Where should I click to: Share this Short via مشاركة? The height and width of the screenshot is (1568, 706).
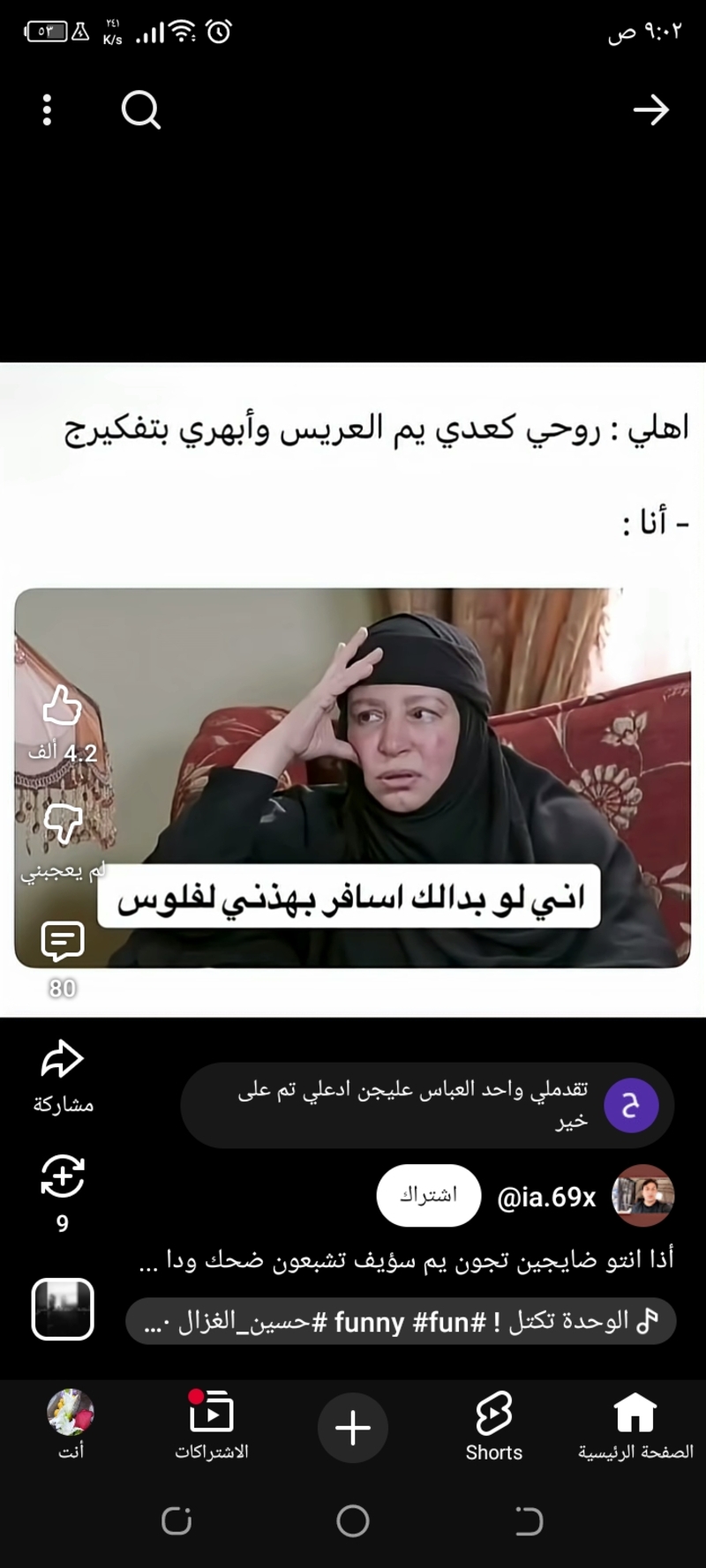point(62,1061)
